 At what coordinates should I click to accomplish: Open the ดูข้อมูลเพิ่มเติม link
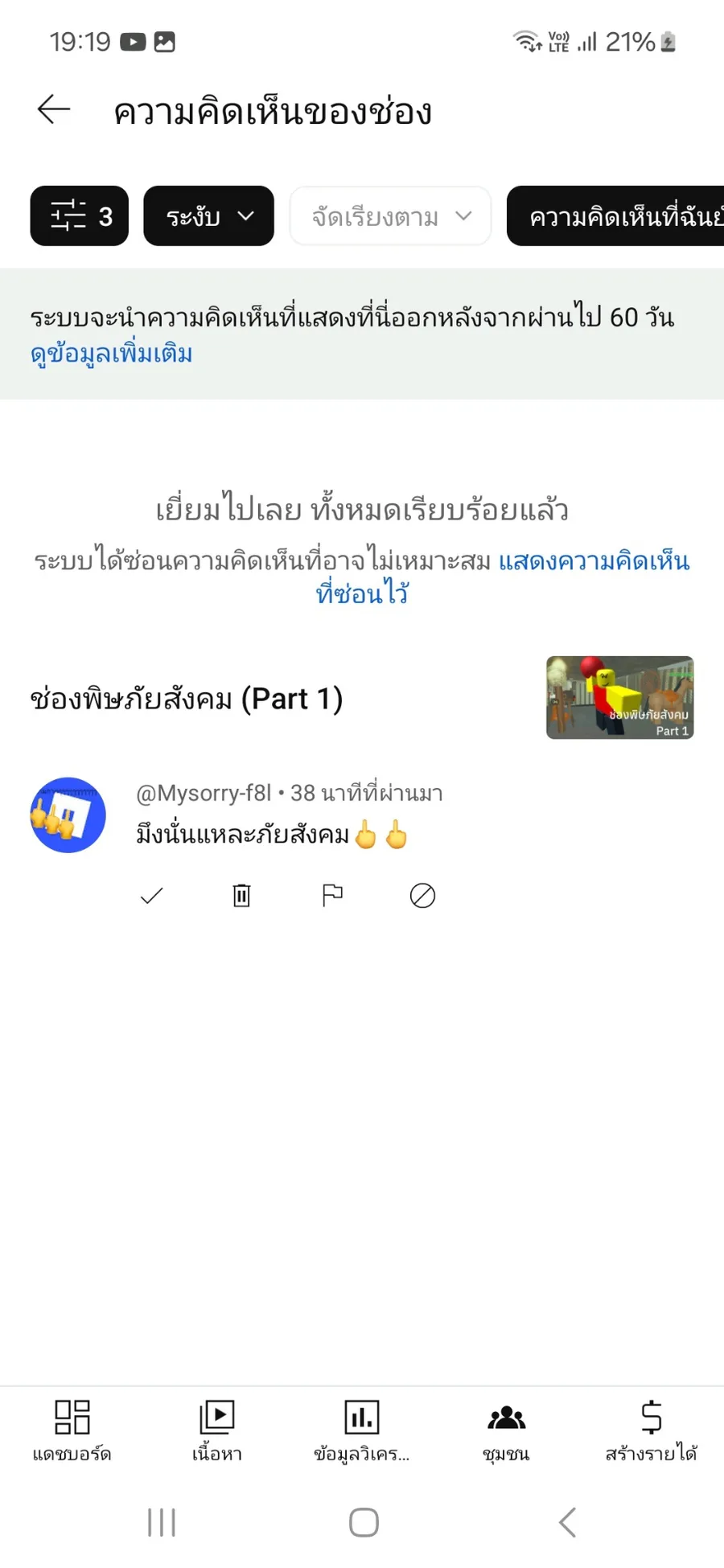pyautogui.click(x=112, y=354)
